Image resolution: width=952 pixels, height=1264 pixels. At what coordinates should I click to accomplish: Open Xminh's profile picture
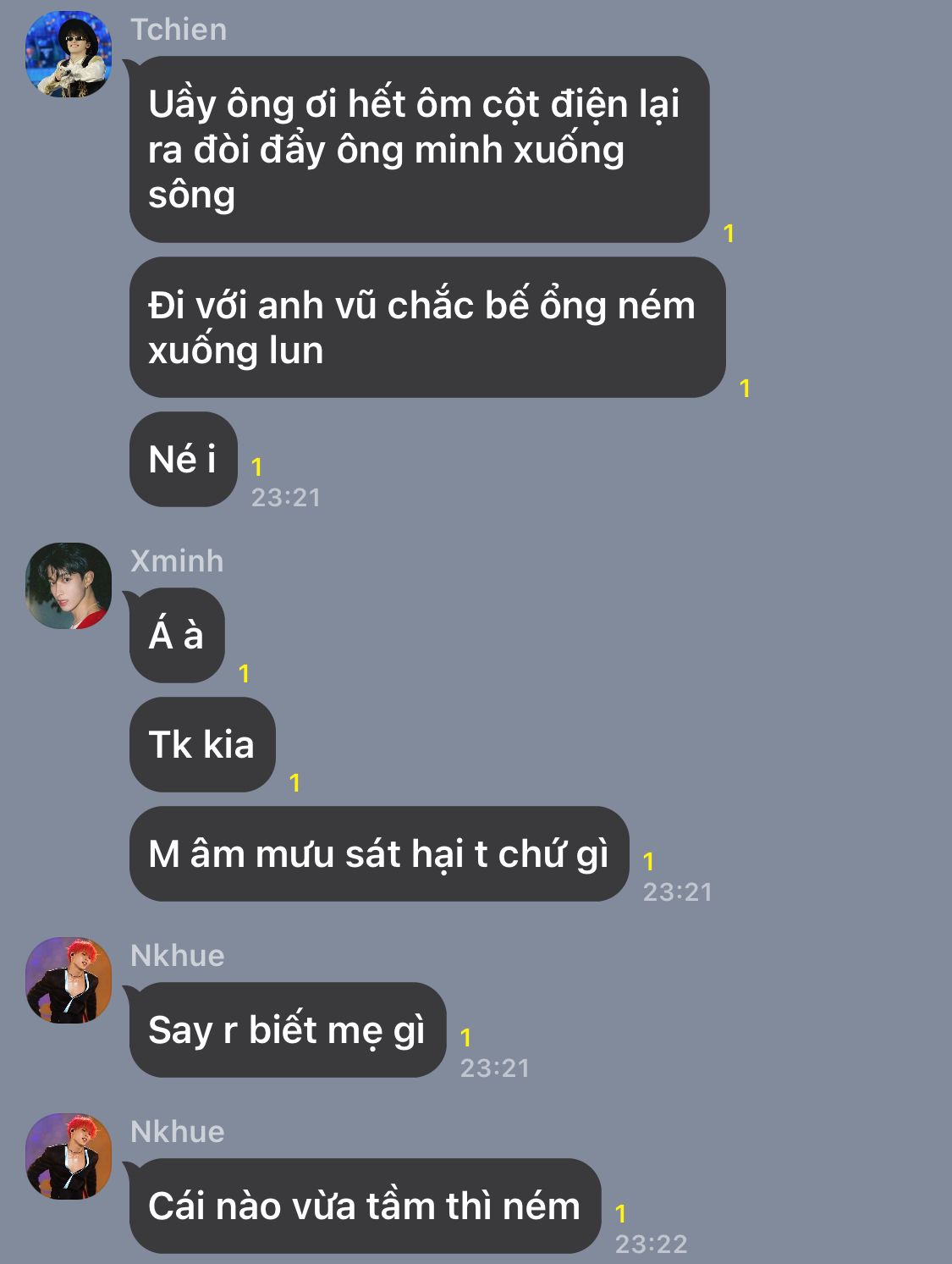69,586
